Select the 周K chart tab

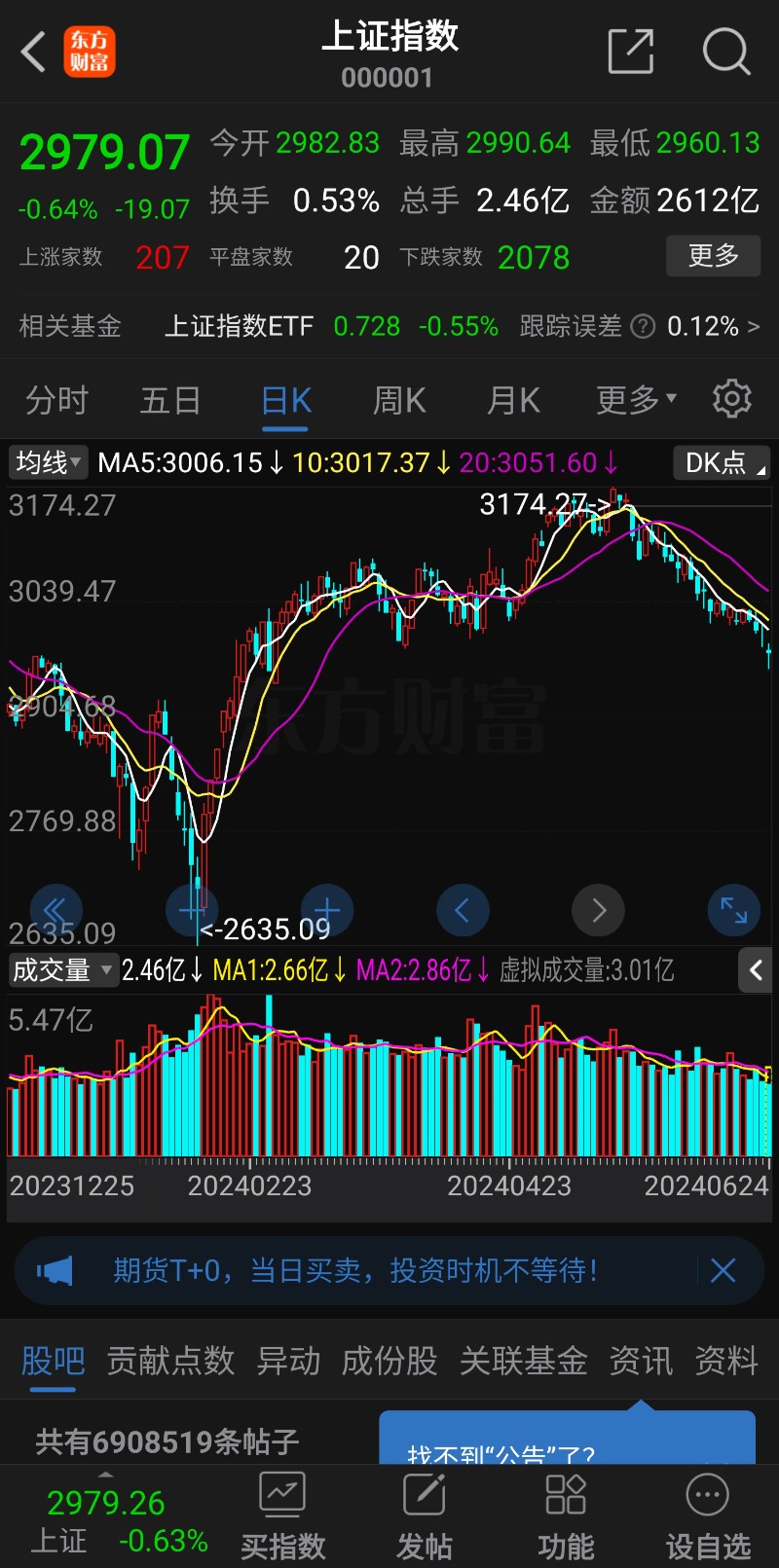pyautogui.click(x=399, y=400)
